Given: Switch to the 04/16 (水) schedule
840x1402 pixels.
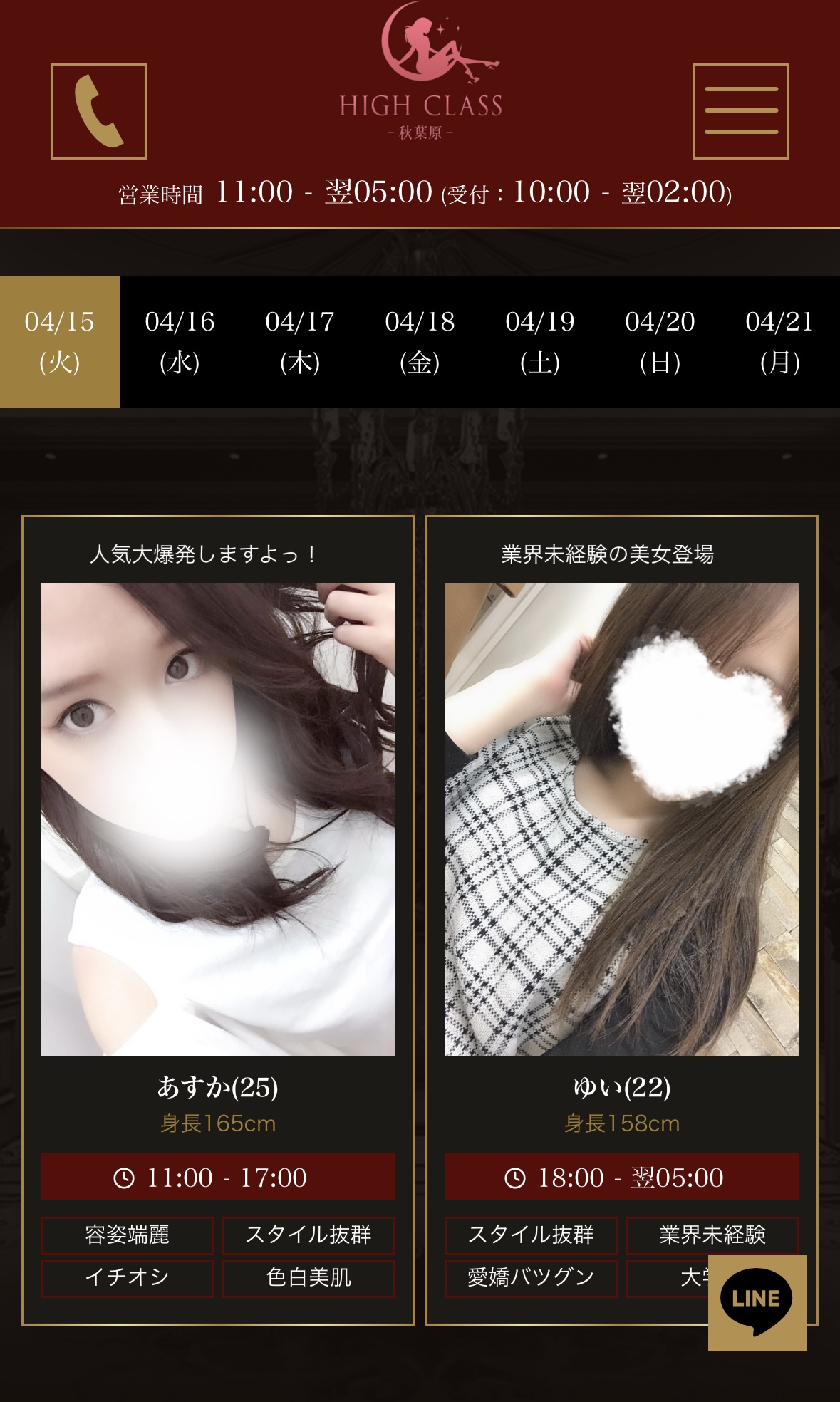Looking at the screenshot, I should pyautogui.click(x=180, y=342).
